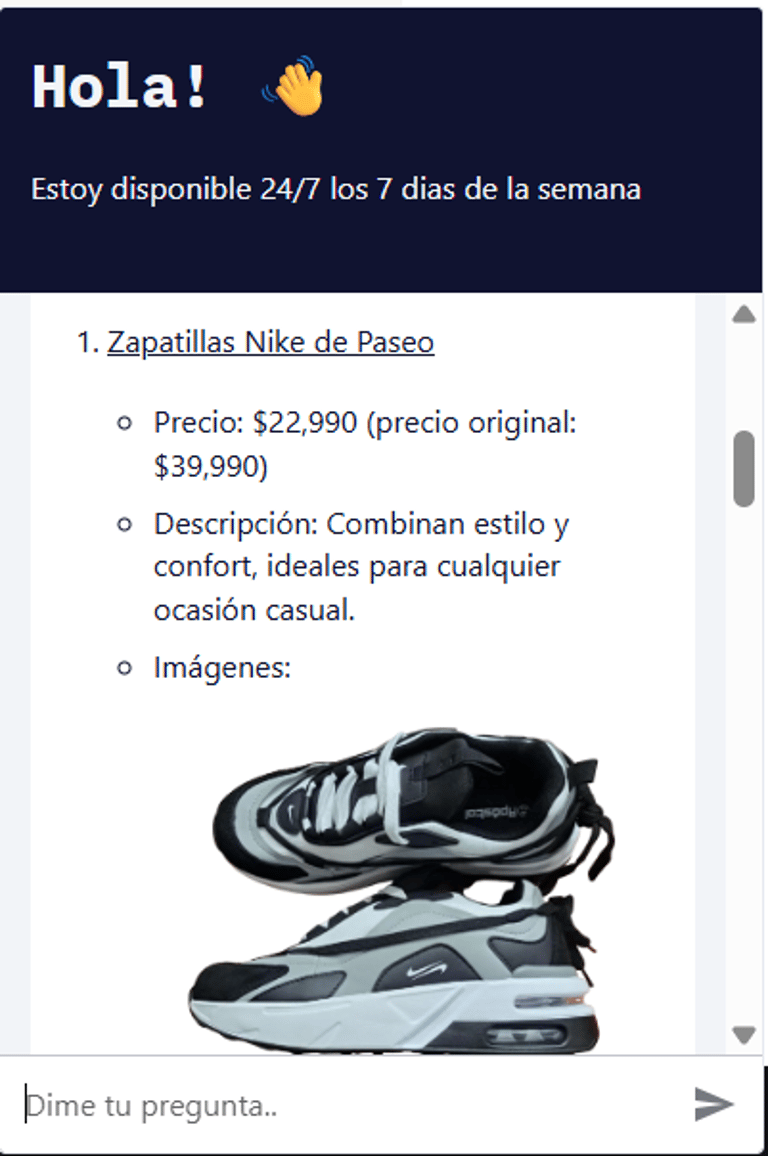
Task: Open the Zapatillas Nike de Paseo link
Action: click(270, 343)
